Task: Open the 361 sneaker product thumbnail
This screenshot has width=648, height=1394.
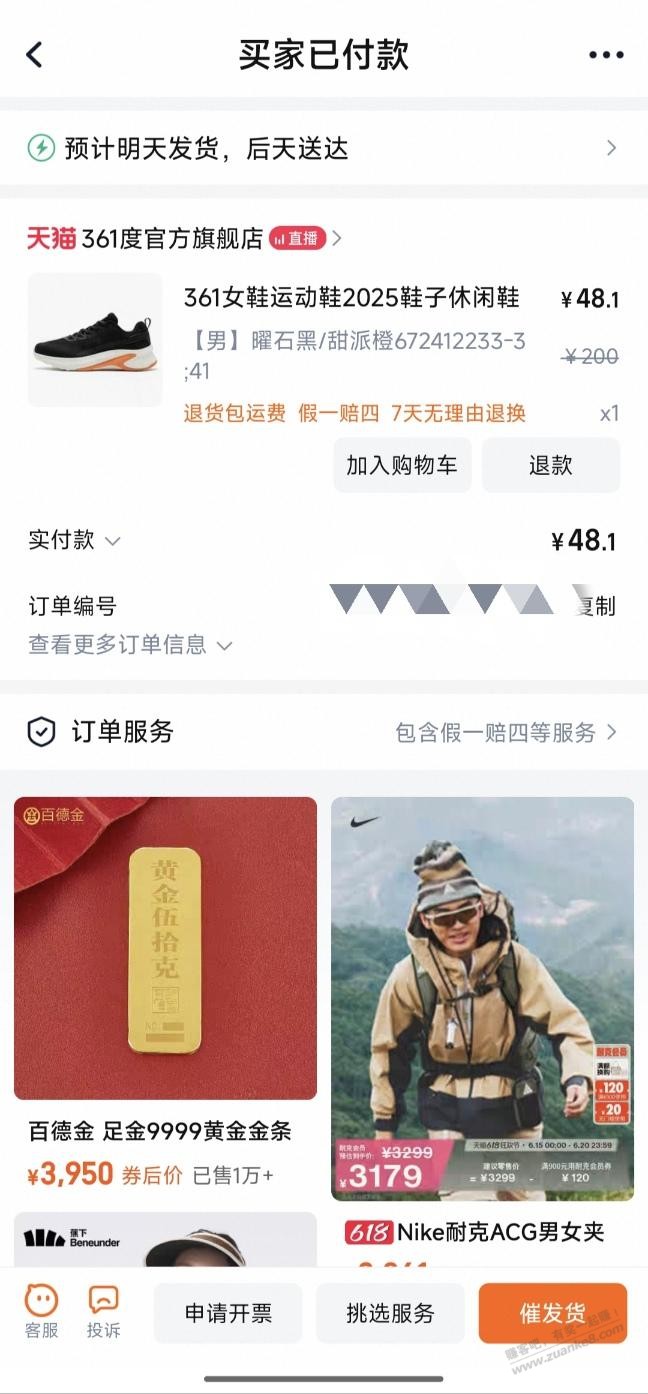Action: click(95, 340)
